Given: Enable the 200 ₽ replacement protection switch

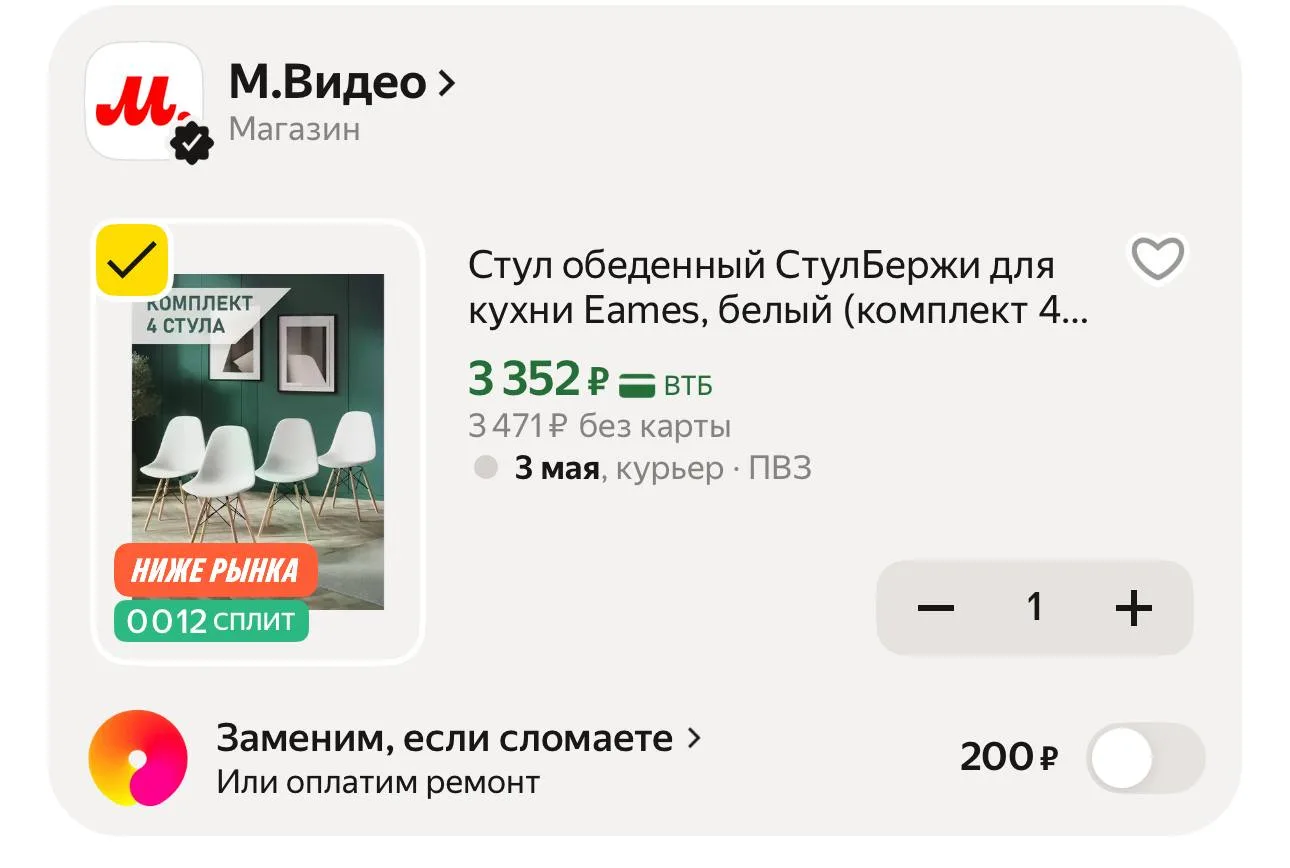Looking at the screenshot, I should 1145,758.
